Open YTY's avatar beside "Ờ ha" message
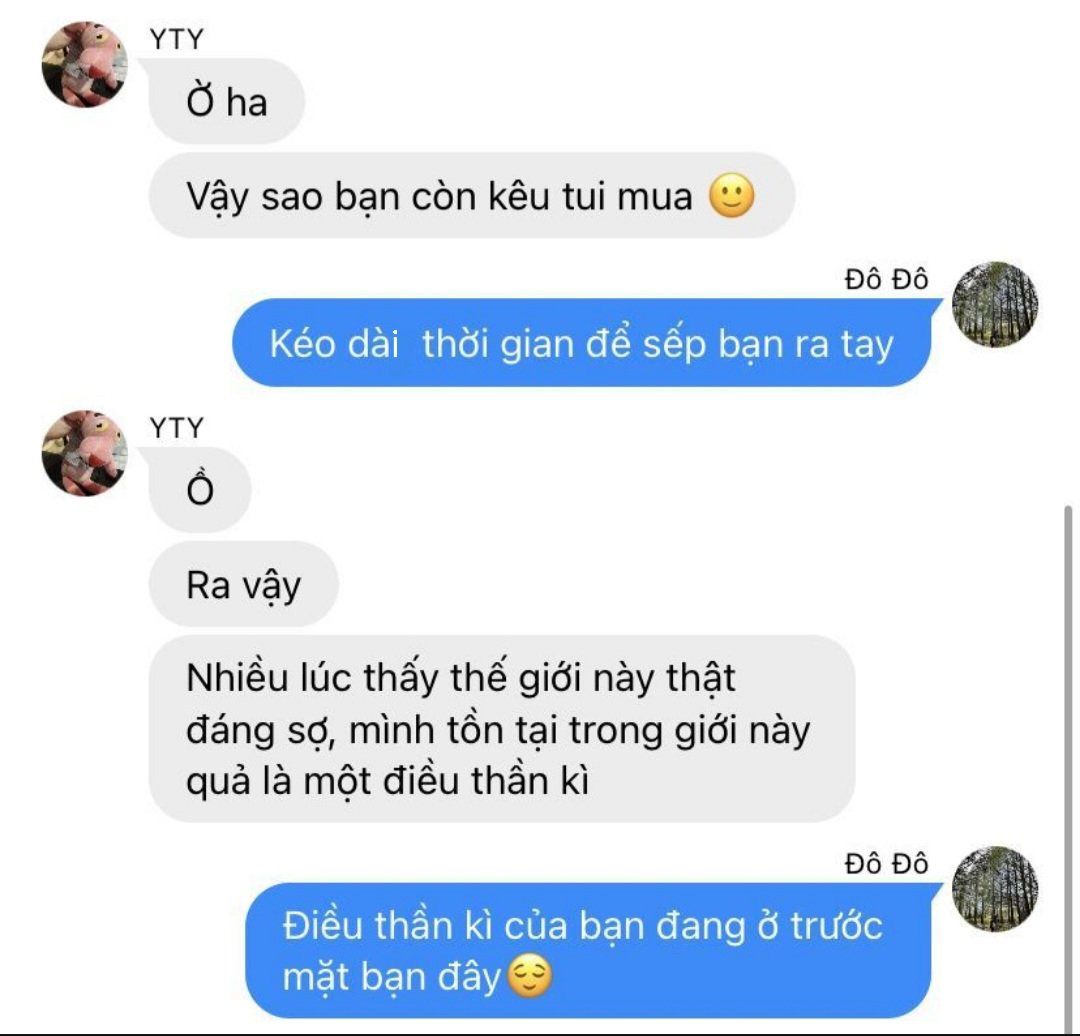 click(x=84, y=65)
